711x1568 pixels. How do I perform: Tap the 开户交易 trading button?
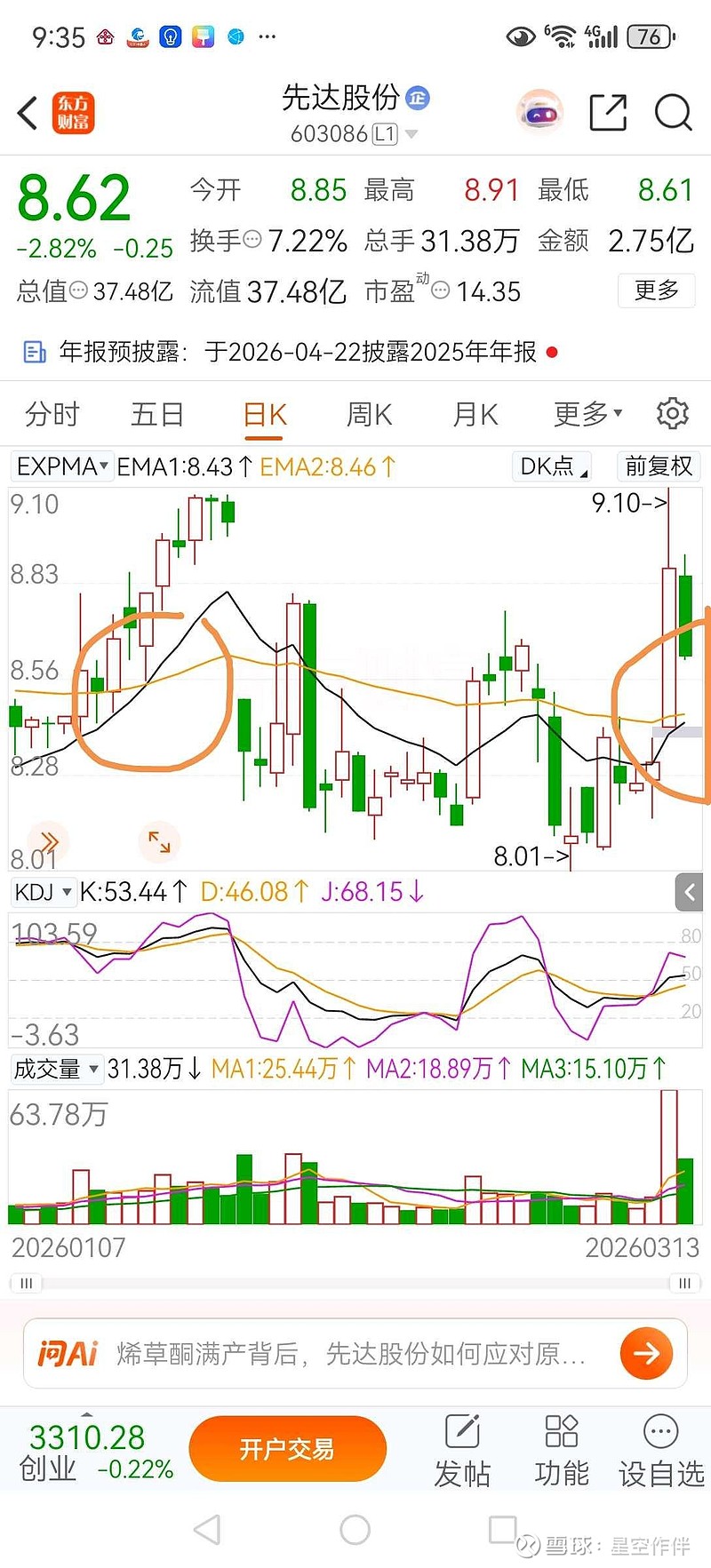pos(287,1448)
